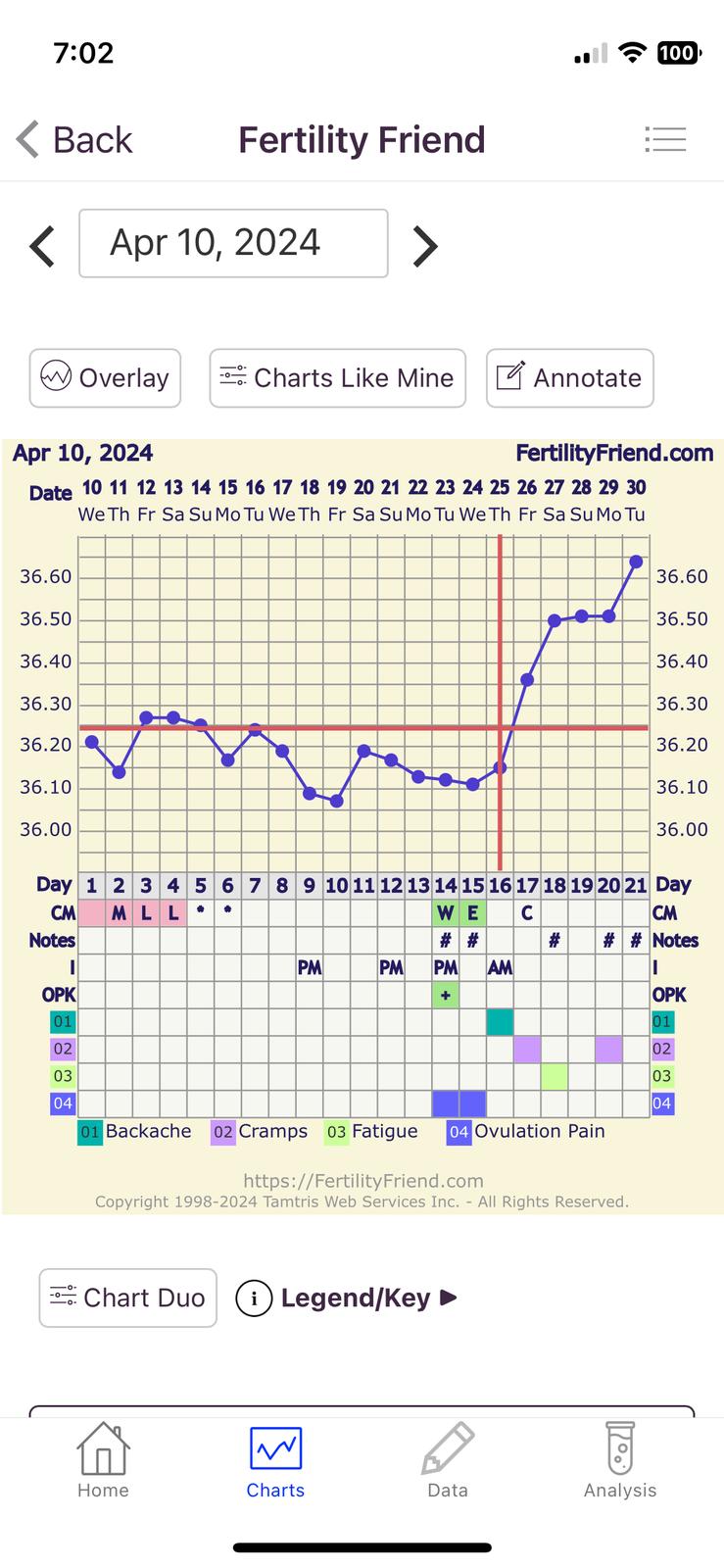Go to the previous chart date
724x1568 pixels.
pos(42,246)
